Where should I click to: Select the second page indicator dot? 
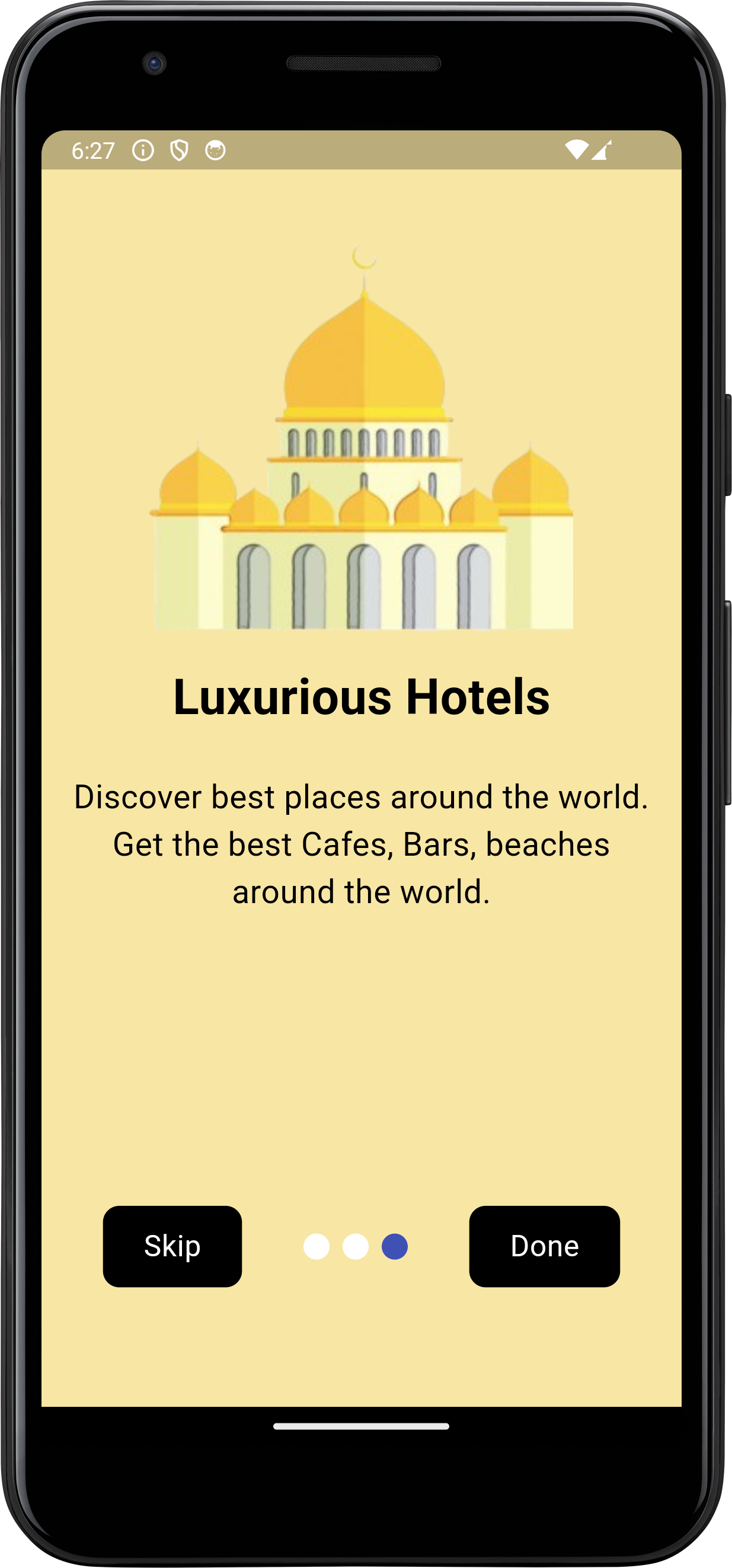[x=356, y=1246]
